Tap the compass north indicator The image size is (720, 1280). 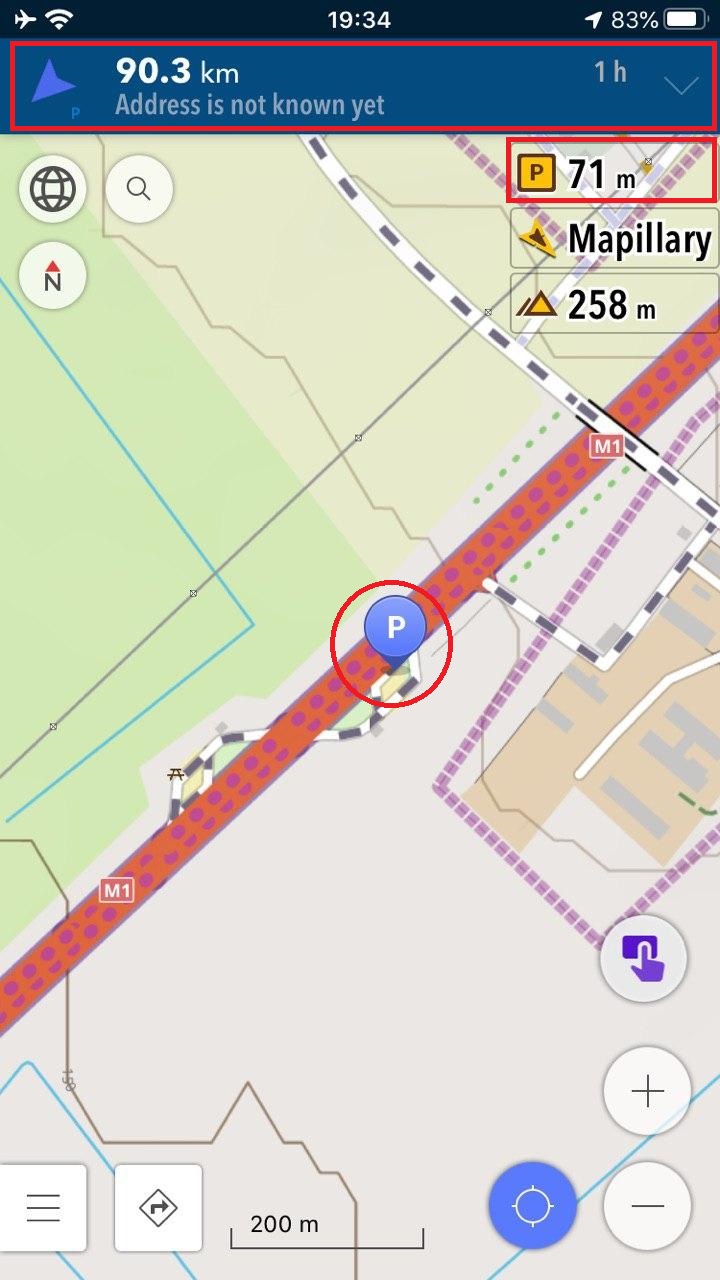tap(53, 276)
